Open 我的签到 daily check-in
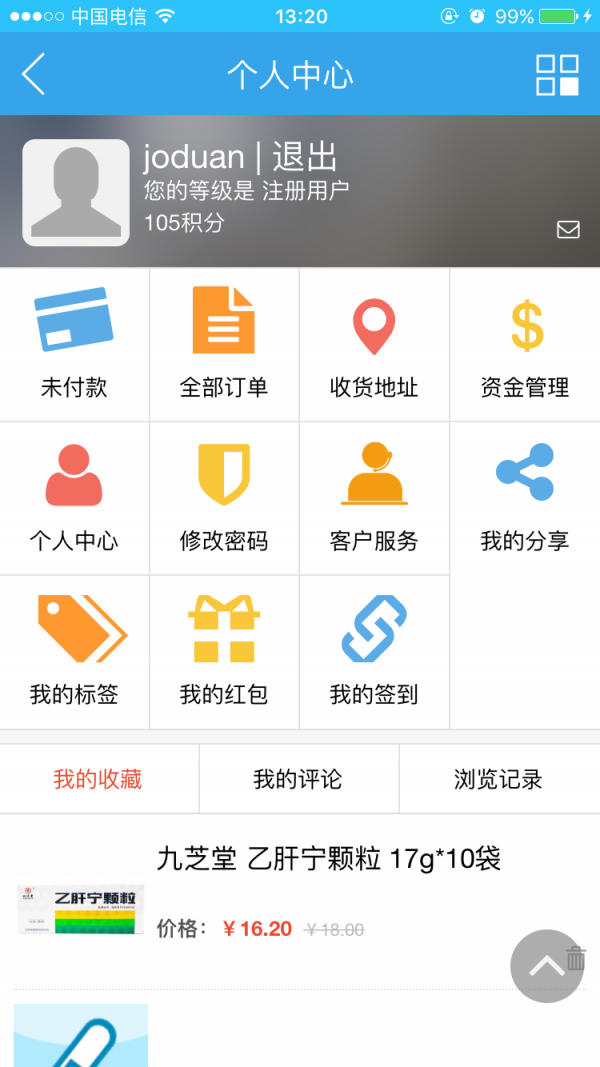600x1067 pixels. click(x=374, y=652)
